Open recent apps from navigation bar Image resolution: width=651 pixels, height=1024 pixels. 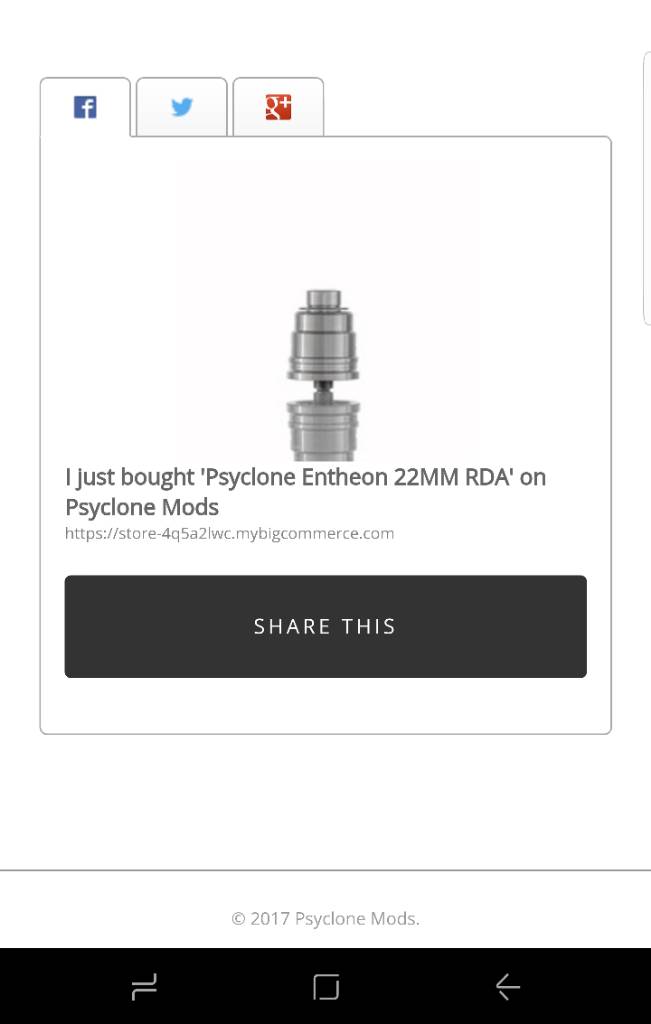144,987
